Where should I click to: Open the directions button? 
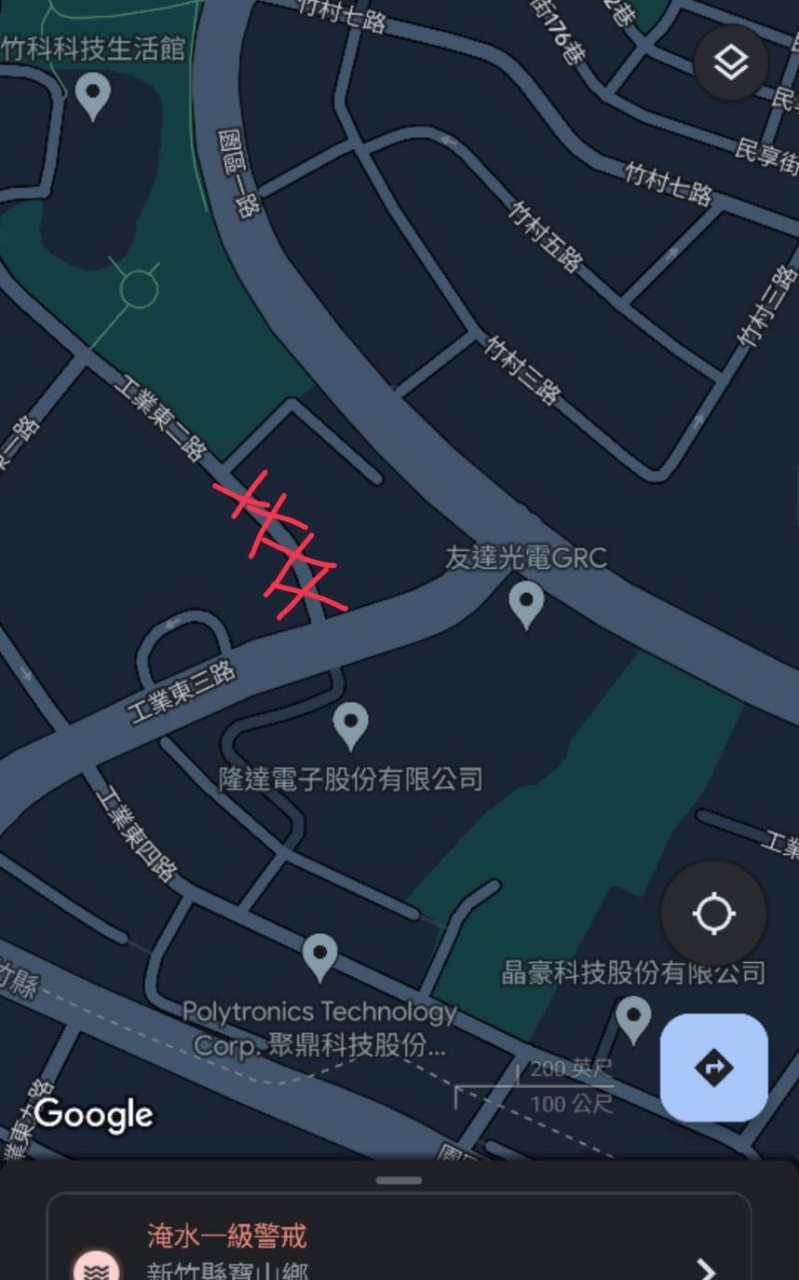(x=714, y=1068)
